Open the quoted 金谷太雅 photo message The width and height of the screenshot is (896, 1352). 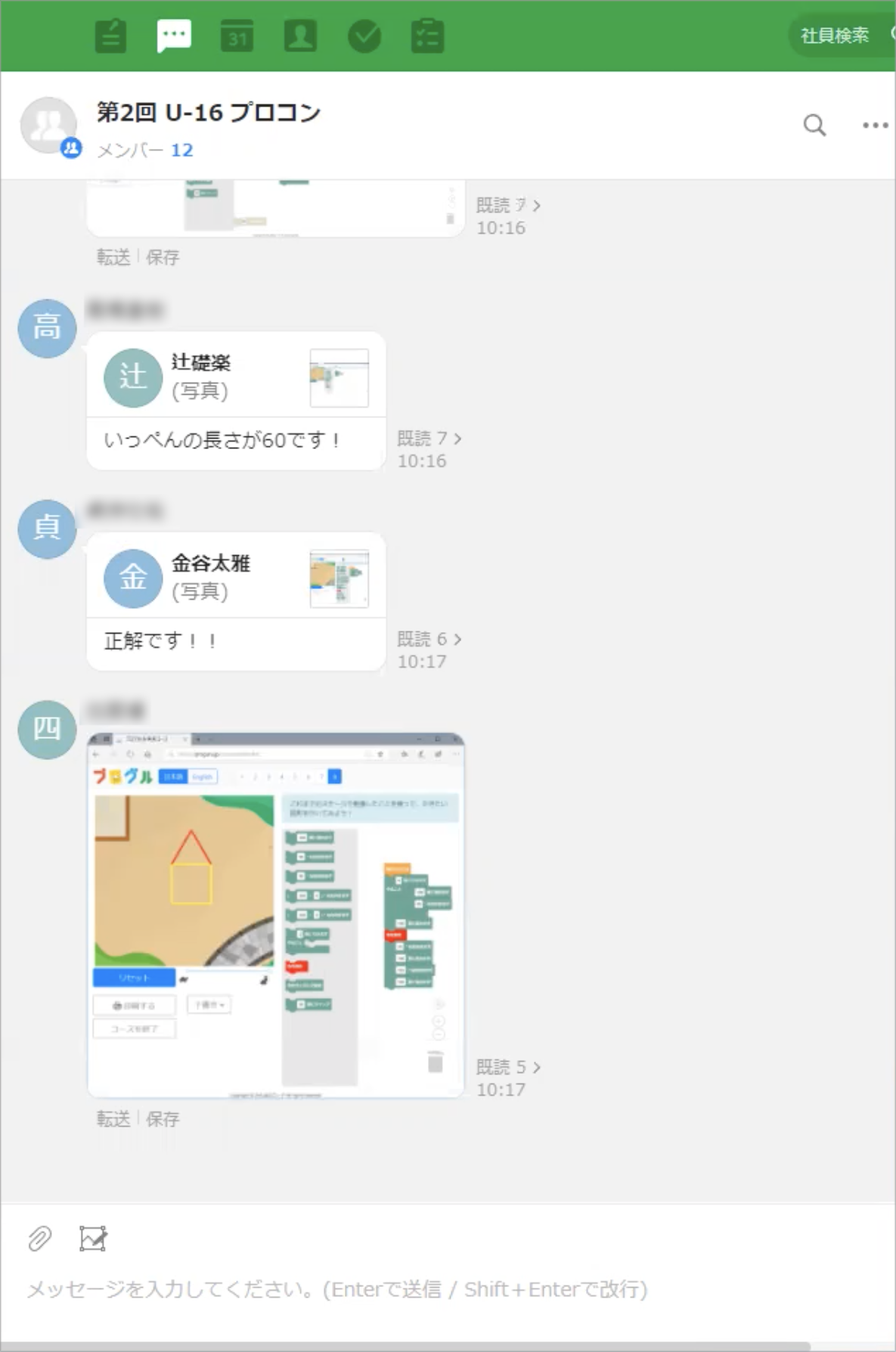[x=236, y=577]
